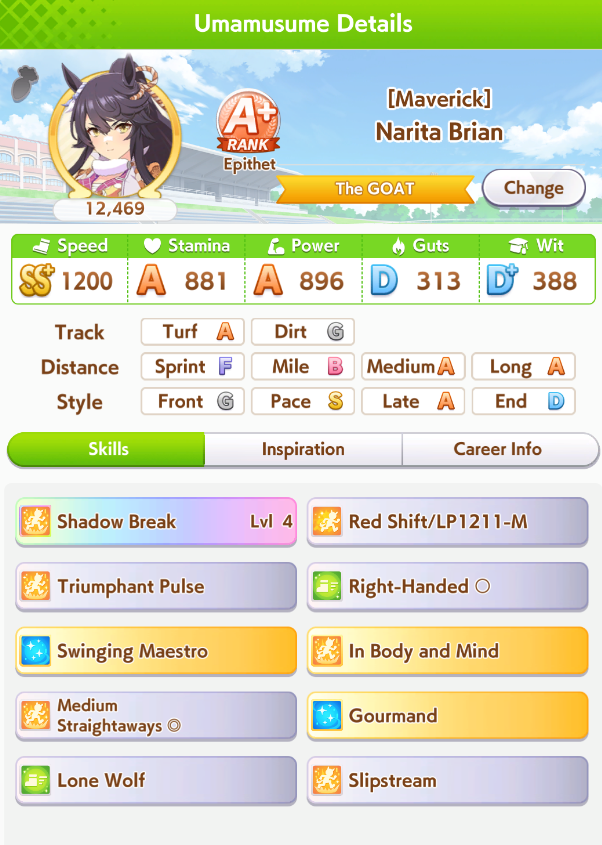Switch to the Career Info tab
Image resolution: width=602 pixels, height=845 pixels.
pyautogui.click(x=498, y=449)
